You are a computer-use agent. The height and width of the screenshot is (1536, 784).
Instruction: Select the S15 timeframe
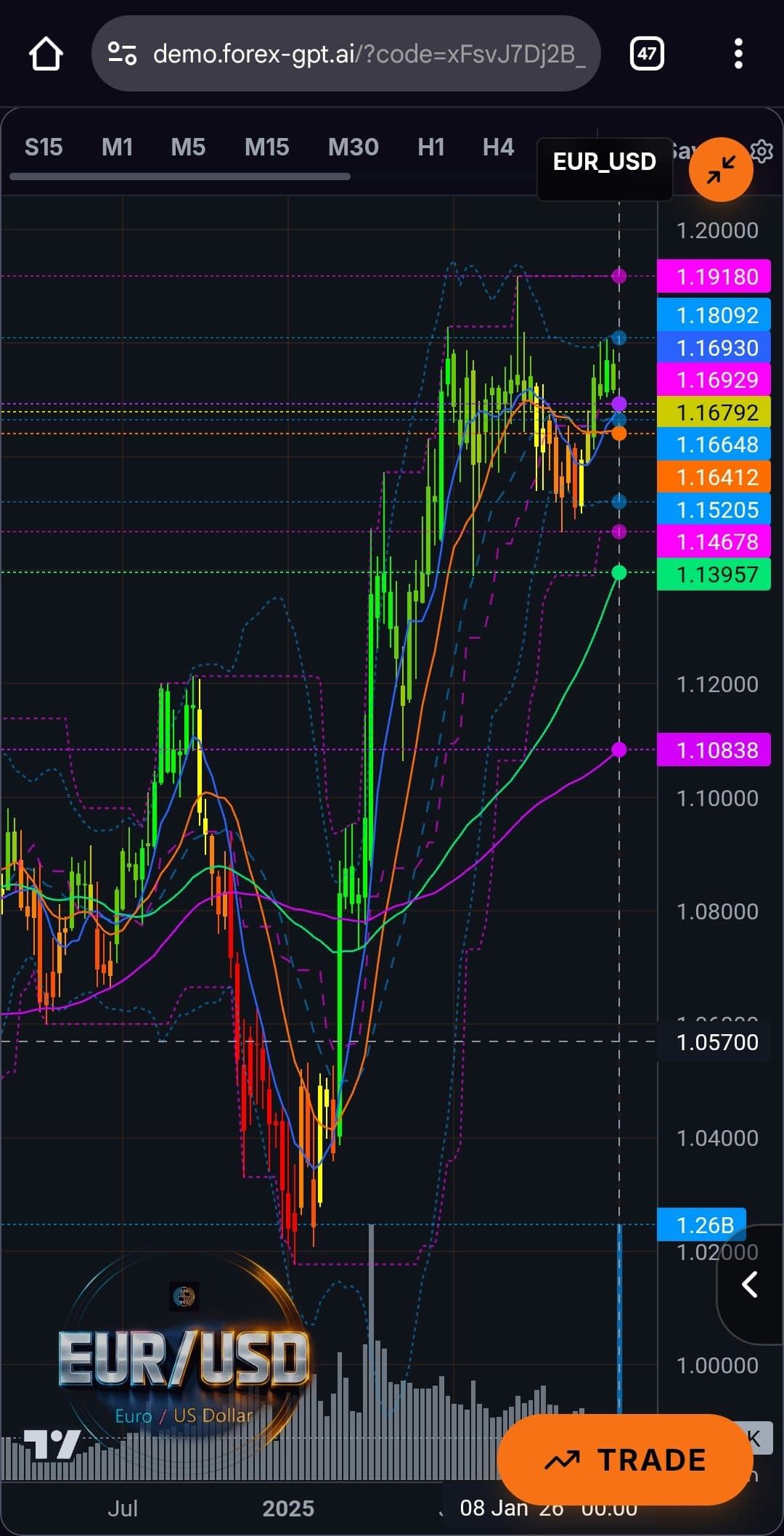44,147
